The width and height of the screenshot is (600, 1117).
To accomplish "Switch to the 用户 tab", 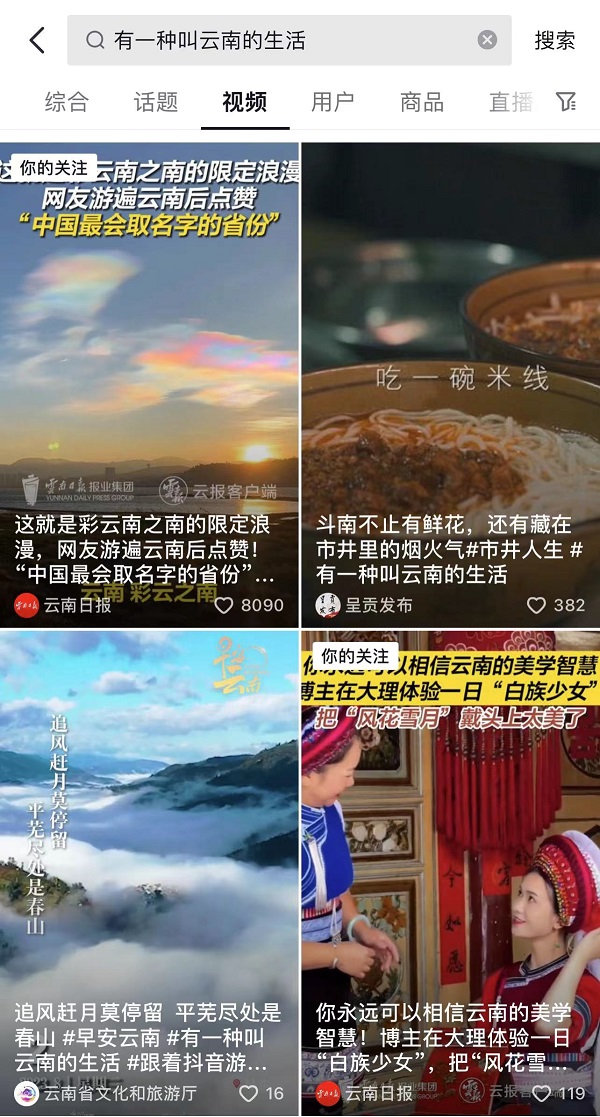I will click(x=332, y=101).
